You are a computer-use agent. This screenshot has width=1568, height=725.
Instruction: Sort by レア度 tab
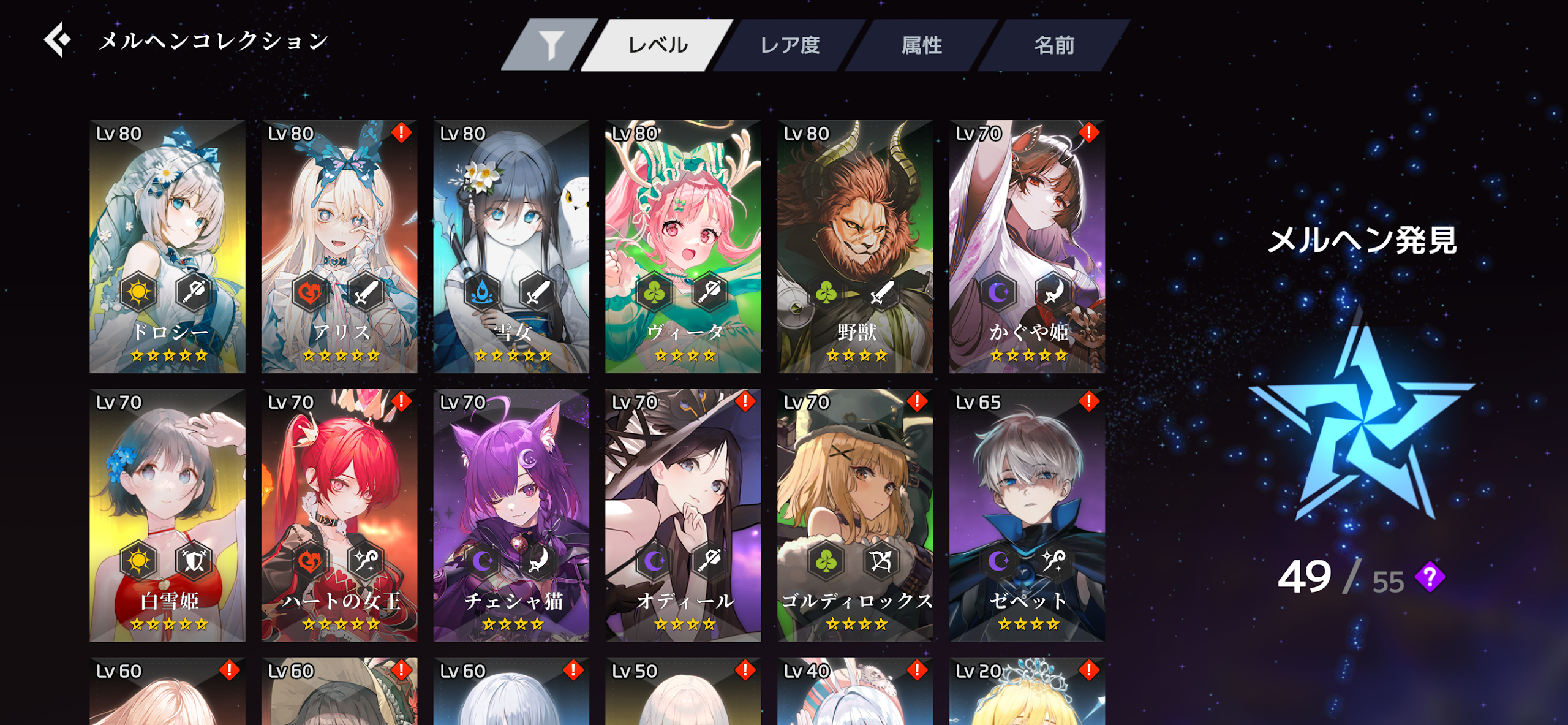(x=790, y=45)
